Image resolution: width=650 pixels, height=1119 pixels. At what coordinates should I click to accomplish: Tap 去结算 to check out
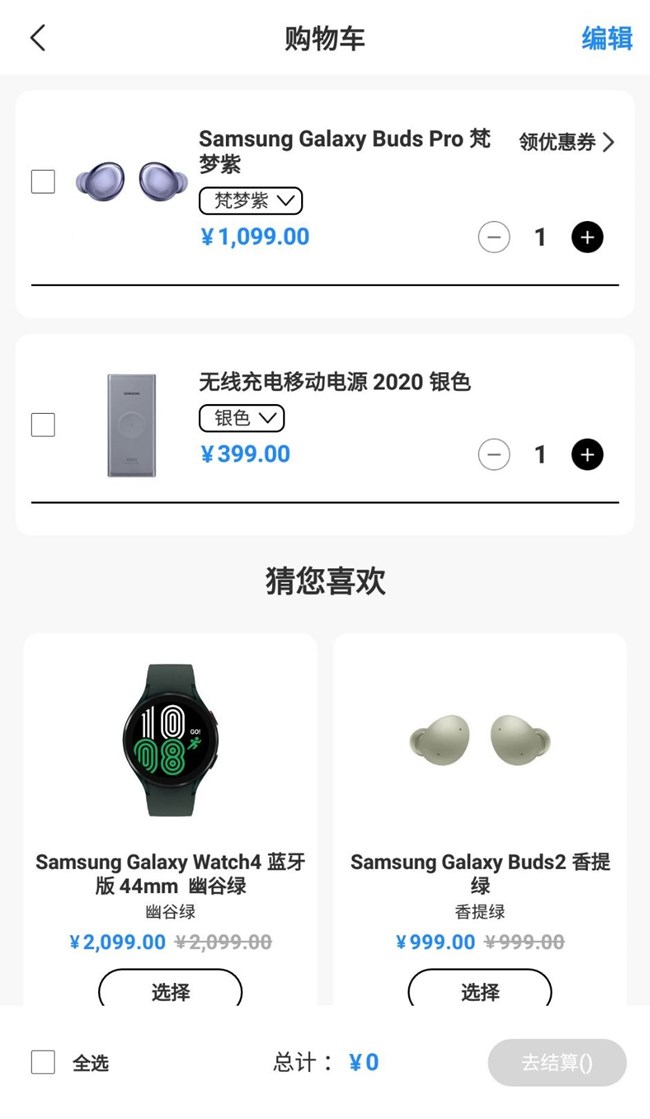point(557,1063)
